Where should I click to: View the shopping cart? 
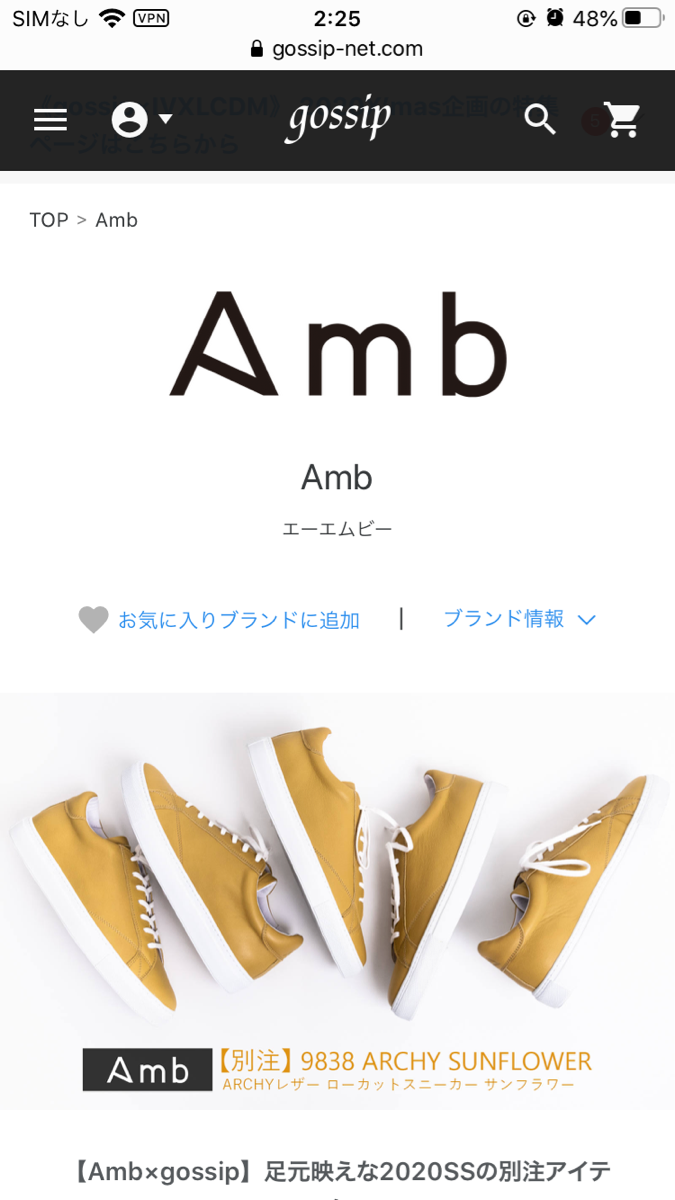tap(622, 120)
